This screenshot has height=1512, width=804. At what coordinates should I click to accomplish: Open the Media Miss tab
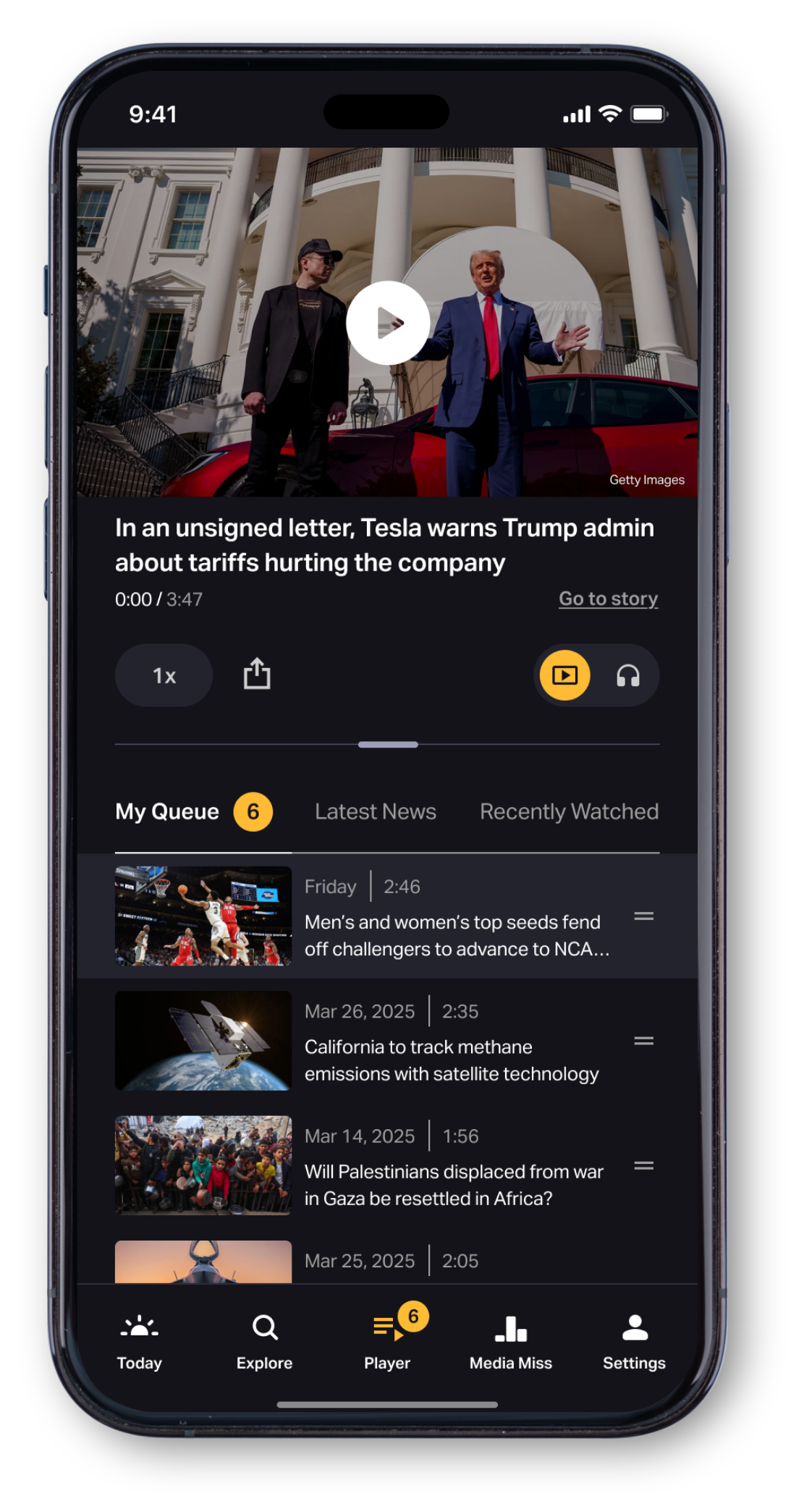(x=511, y=1342)
